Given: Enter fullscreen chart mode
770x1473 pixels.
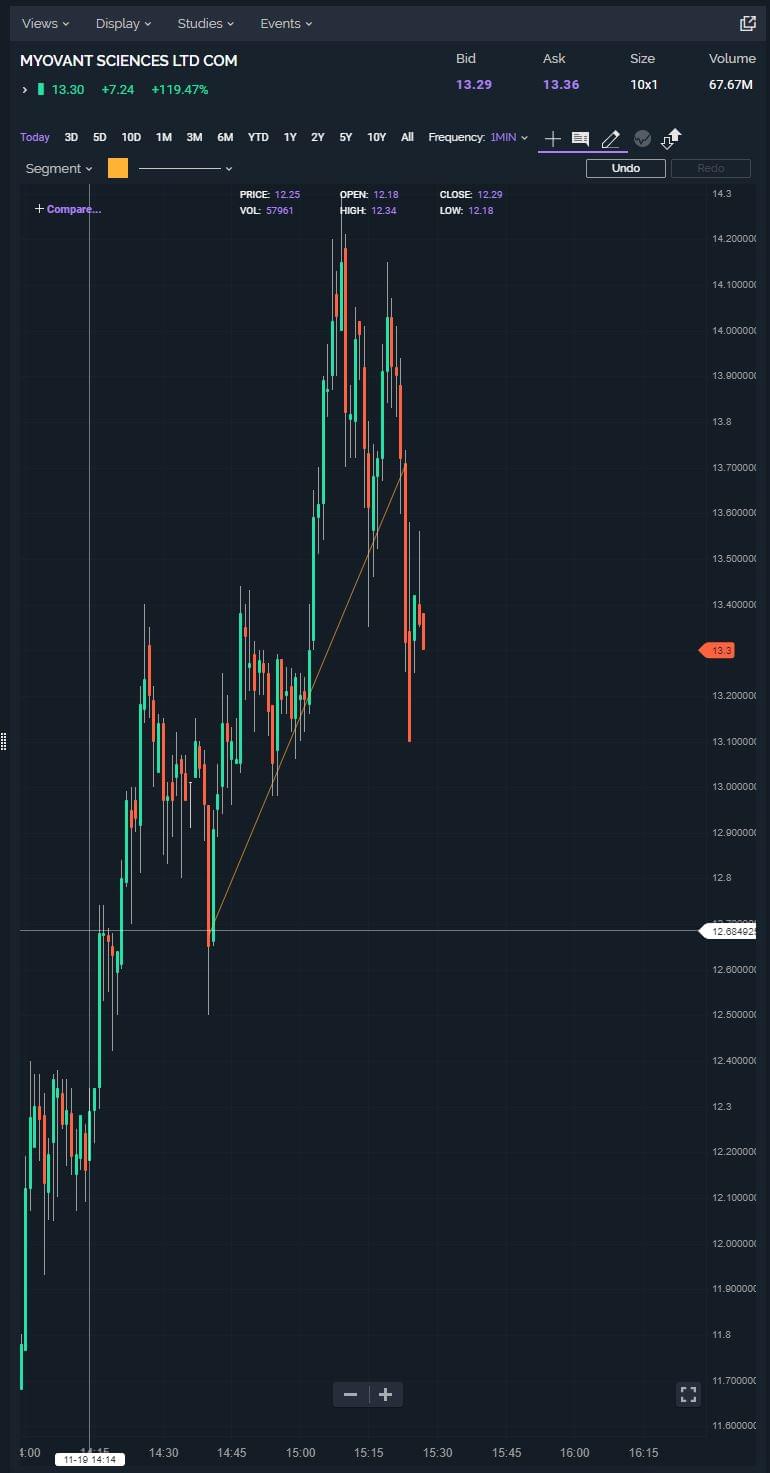Looking at the screenshot, I should [x=687, y=1394].
